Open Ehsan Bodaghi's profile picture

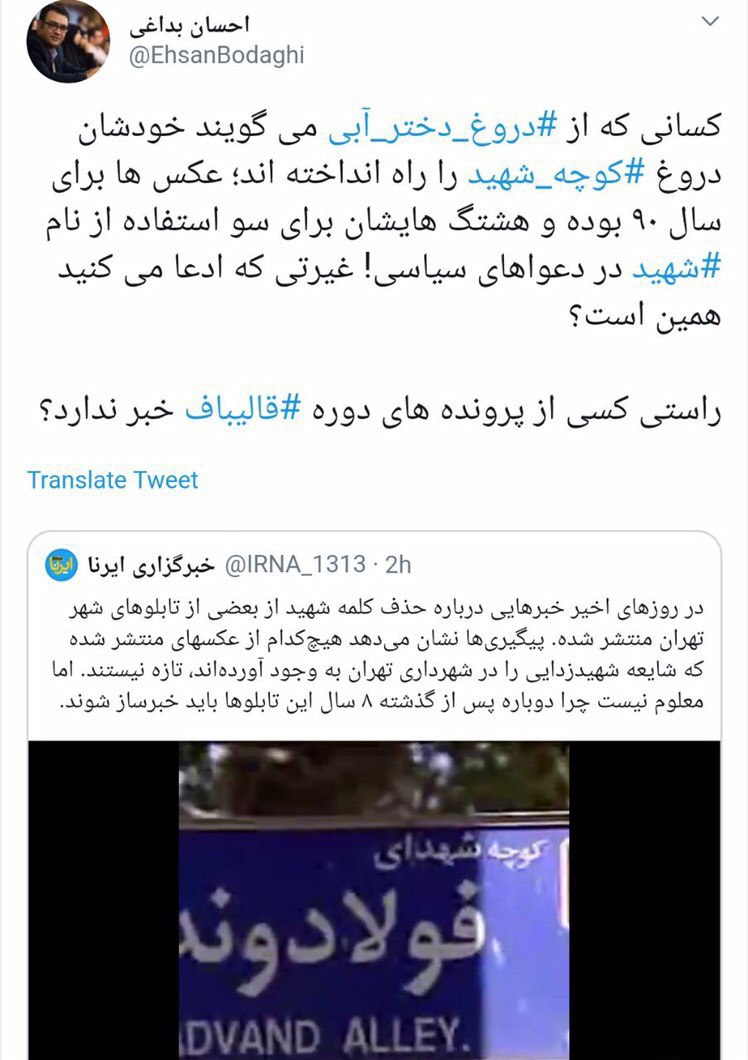click(67, 41)
